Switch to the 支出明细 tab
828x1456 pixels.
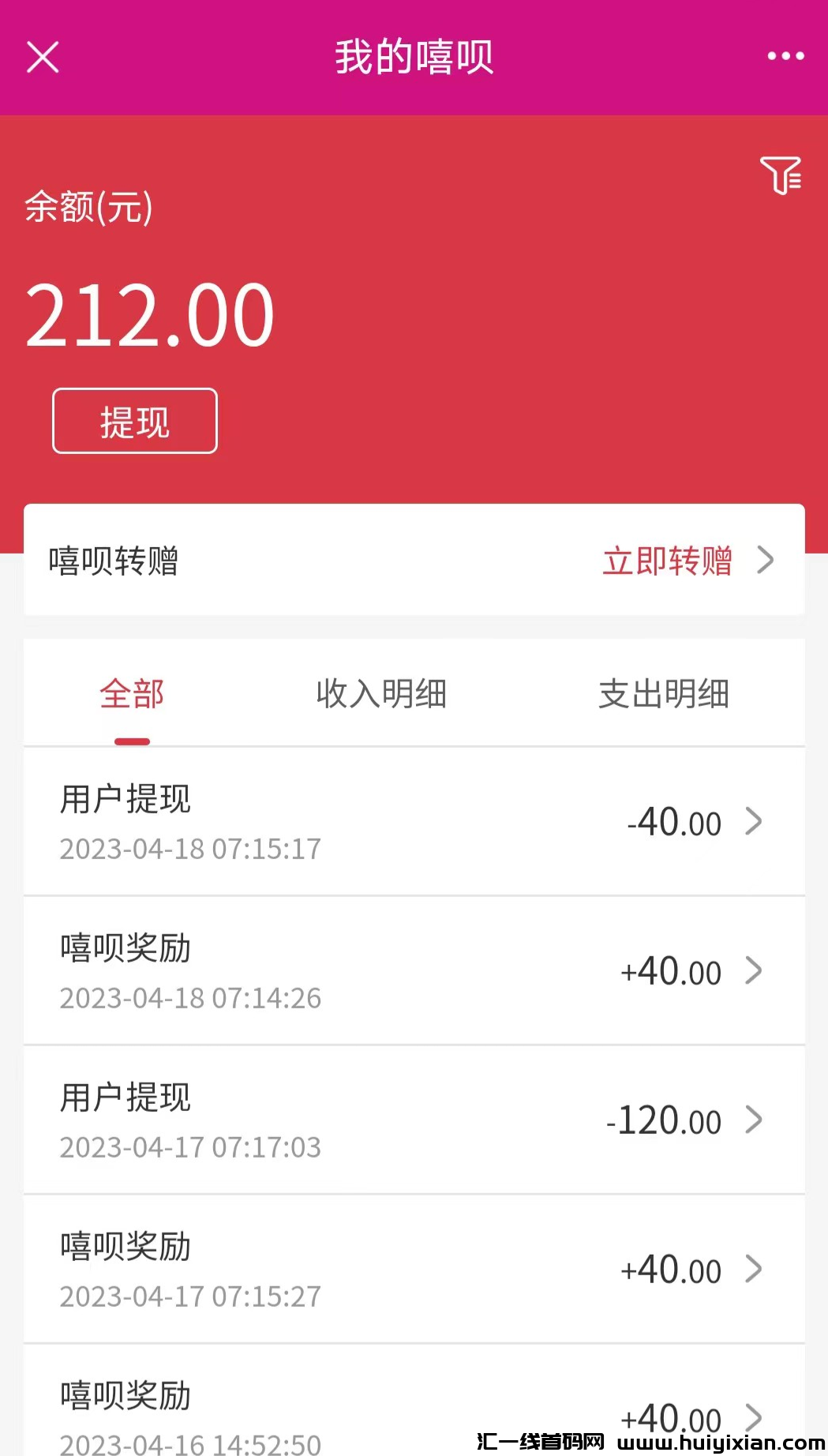[665, 695]
